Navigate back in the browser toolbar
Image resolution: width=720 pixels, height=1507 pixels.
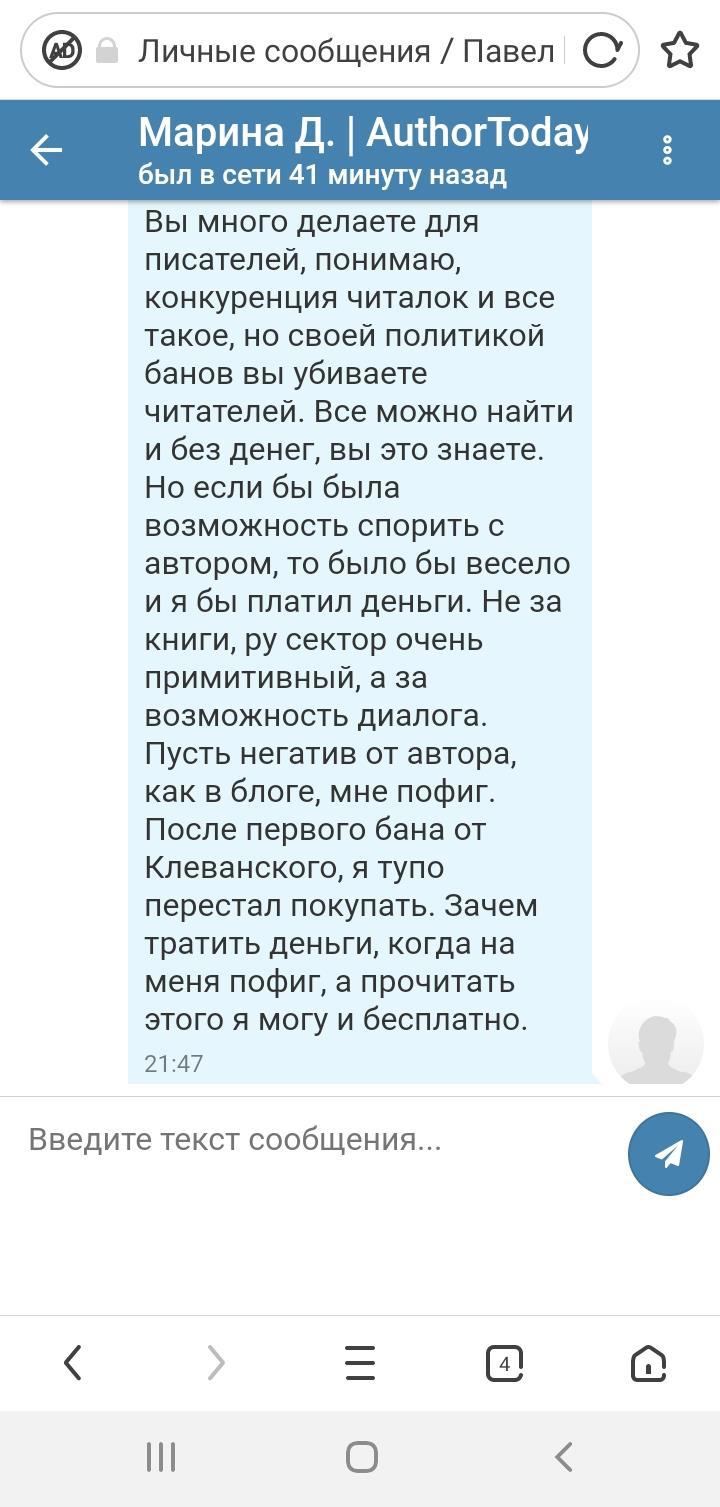click(72, 1362)
